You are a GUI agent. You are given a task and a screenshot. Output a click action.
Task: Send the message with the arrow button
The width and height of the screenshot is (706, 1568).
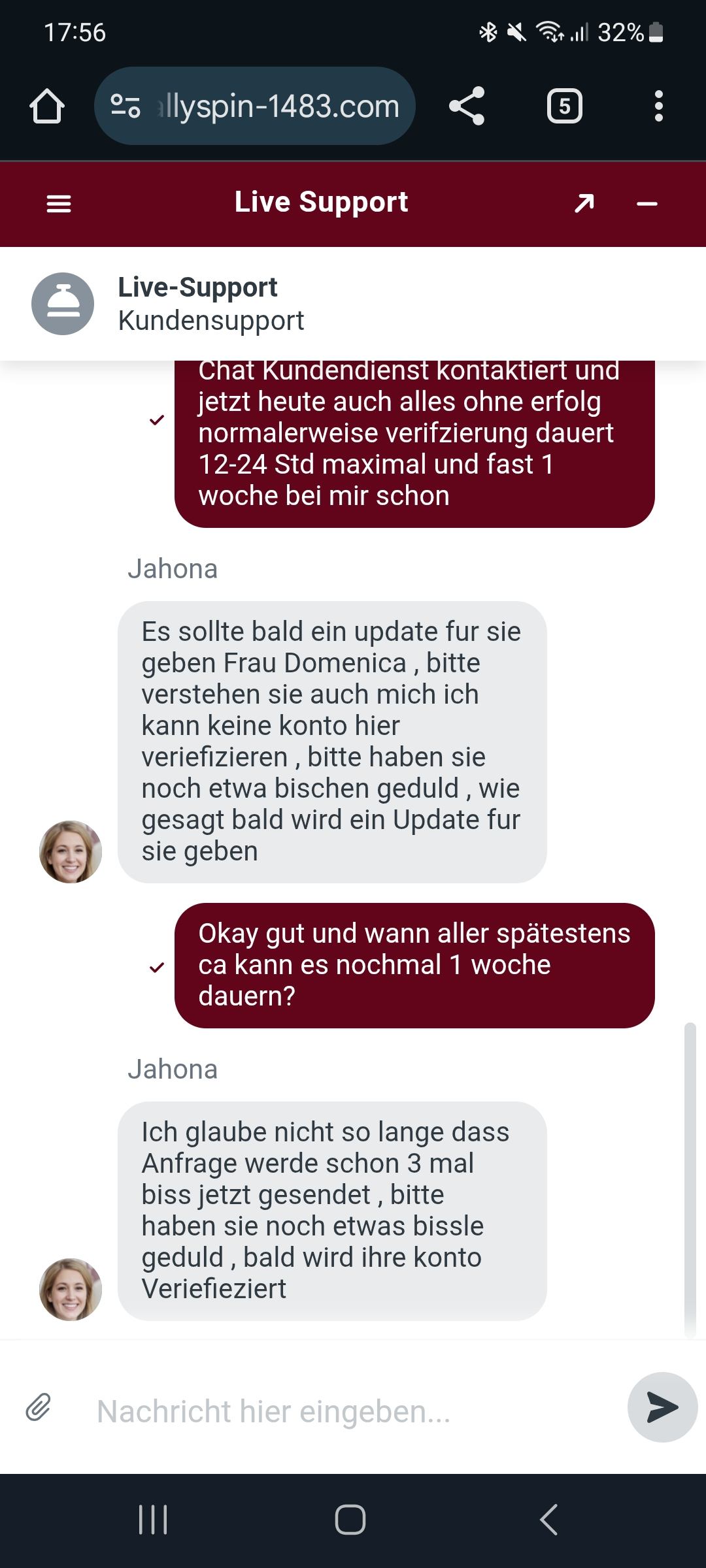(662, 1407)
